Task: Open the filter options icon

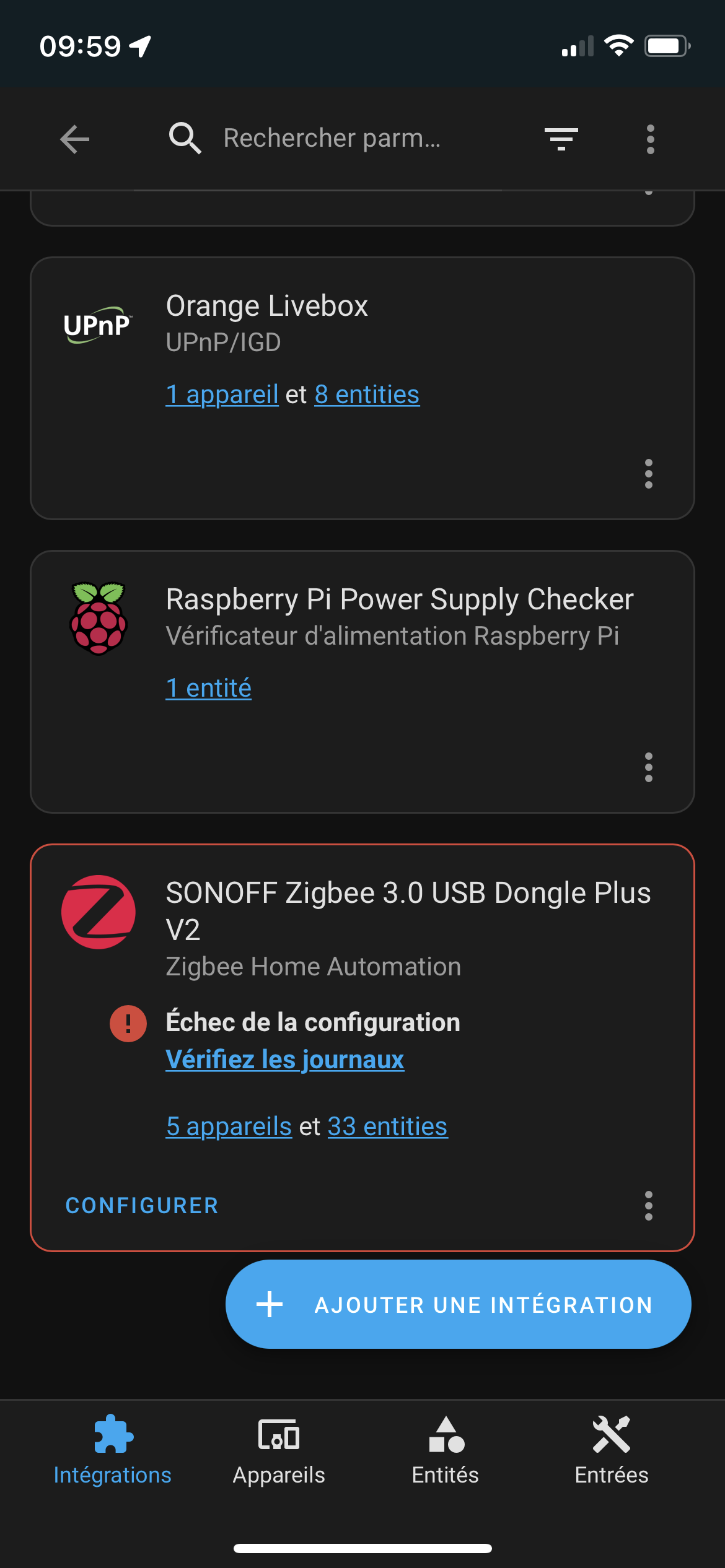Action: (561, 139)
